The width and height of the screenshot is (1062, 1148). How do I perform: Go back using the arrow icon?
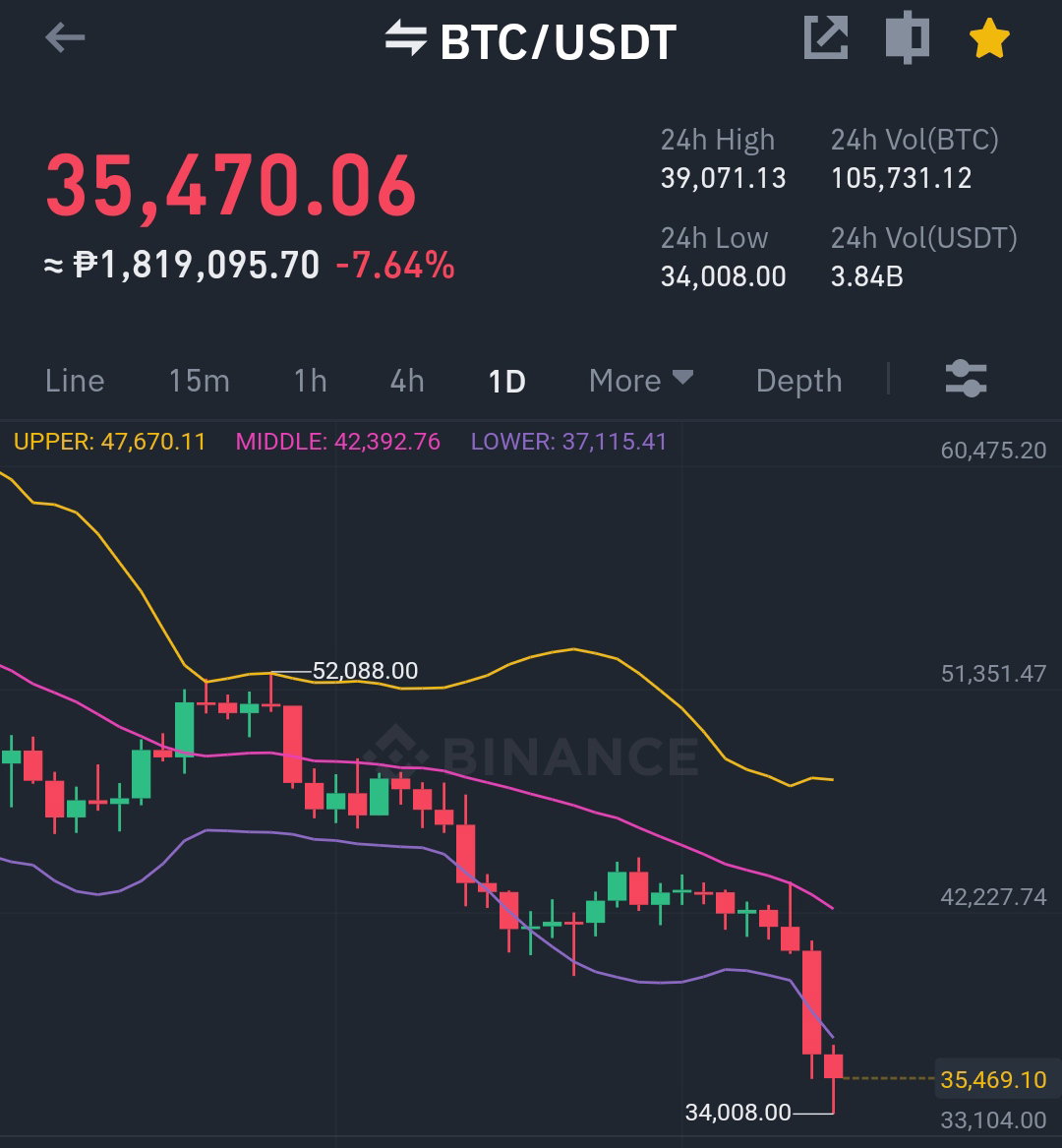tap(64, 38)
